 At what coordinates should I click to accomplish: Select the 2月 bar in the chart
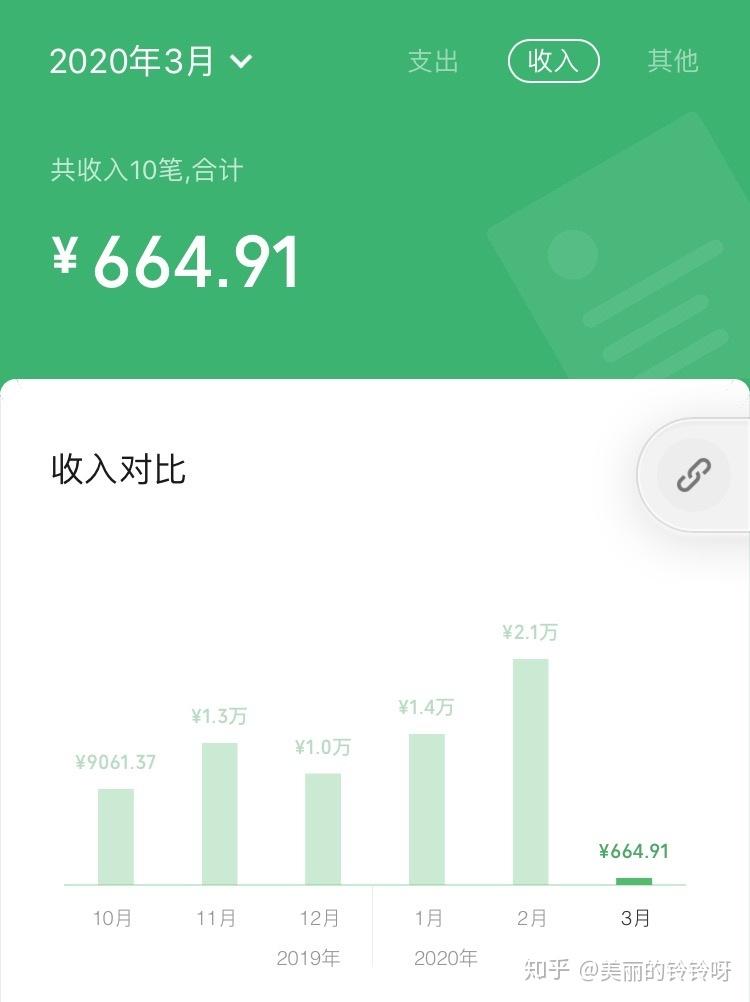point(531,771)
